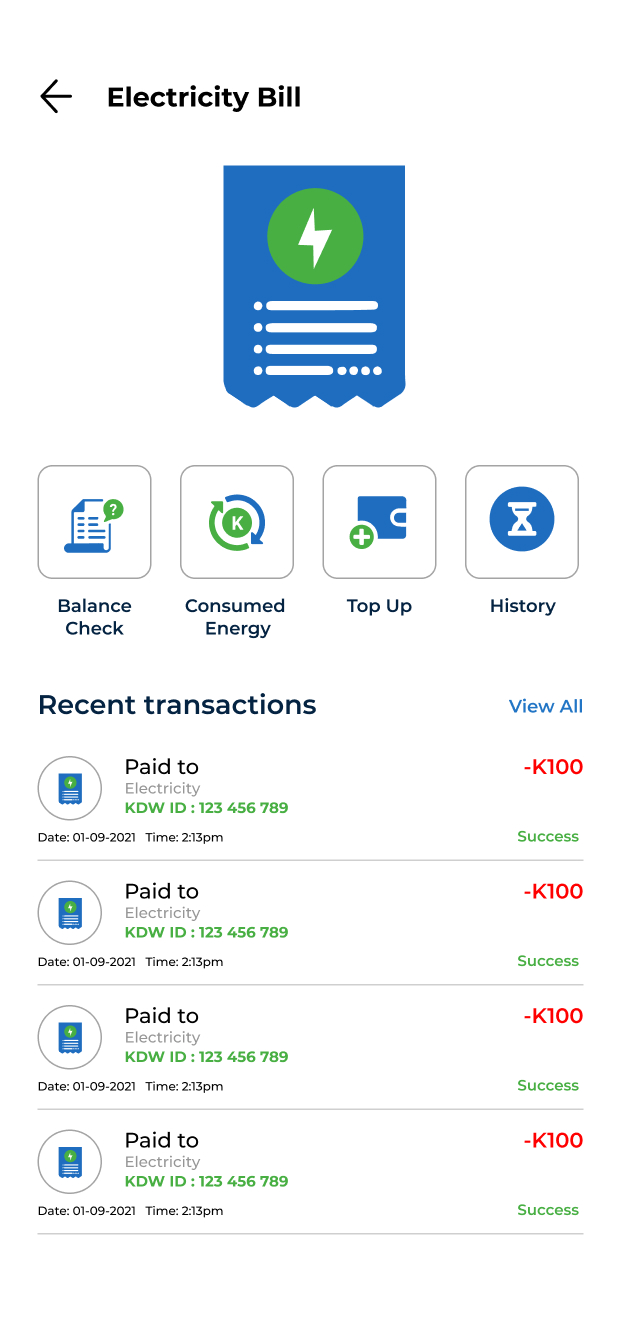Open Consumed Energy details
Viewport: 621px width, 1344px height.
pos(237,522)
